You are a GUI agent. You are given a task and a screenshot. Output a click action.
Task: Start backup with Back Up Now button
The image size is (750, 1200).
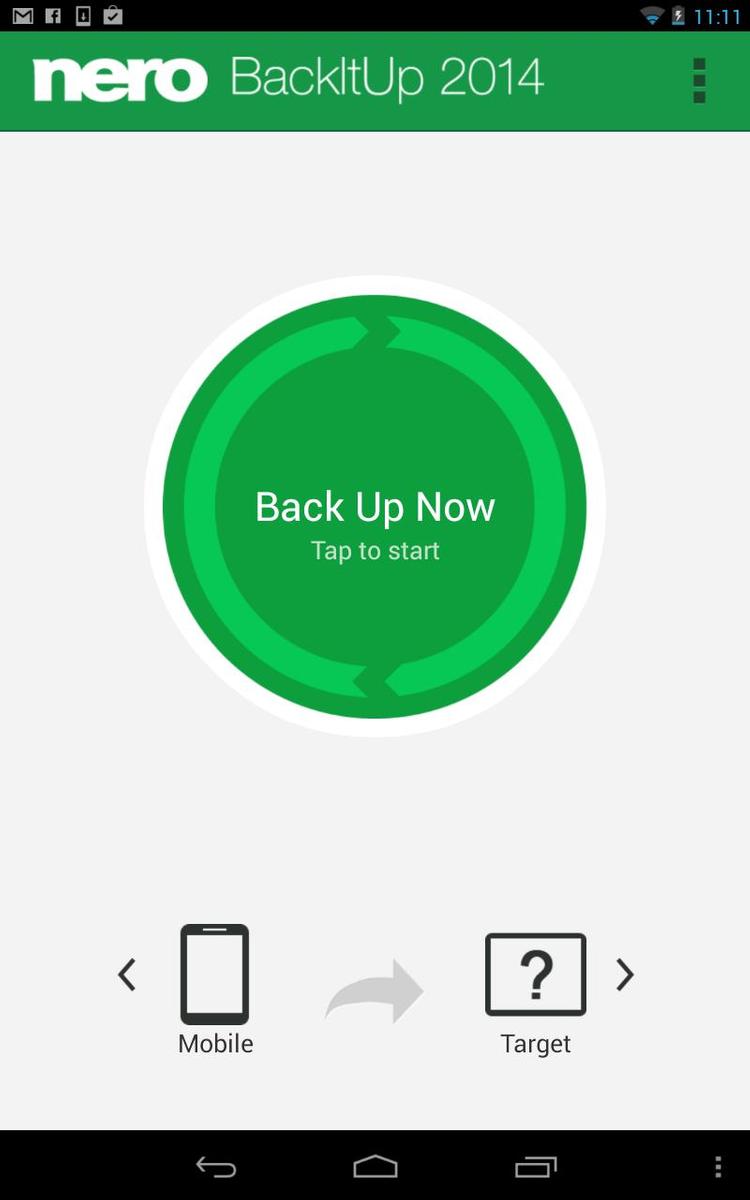point(375,507)
